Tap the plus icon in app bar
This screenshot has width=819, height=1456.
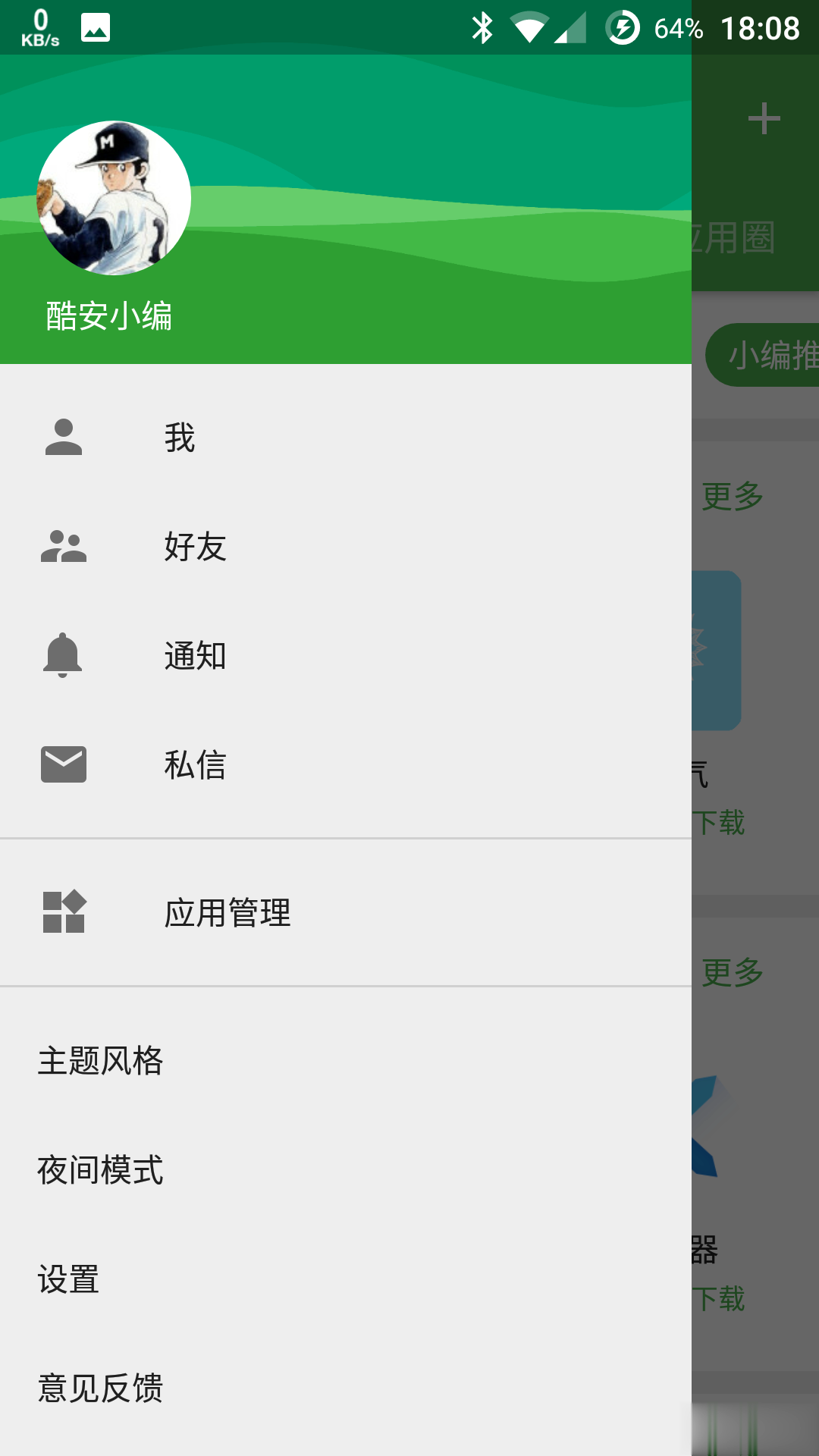[x=764, y=119]
